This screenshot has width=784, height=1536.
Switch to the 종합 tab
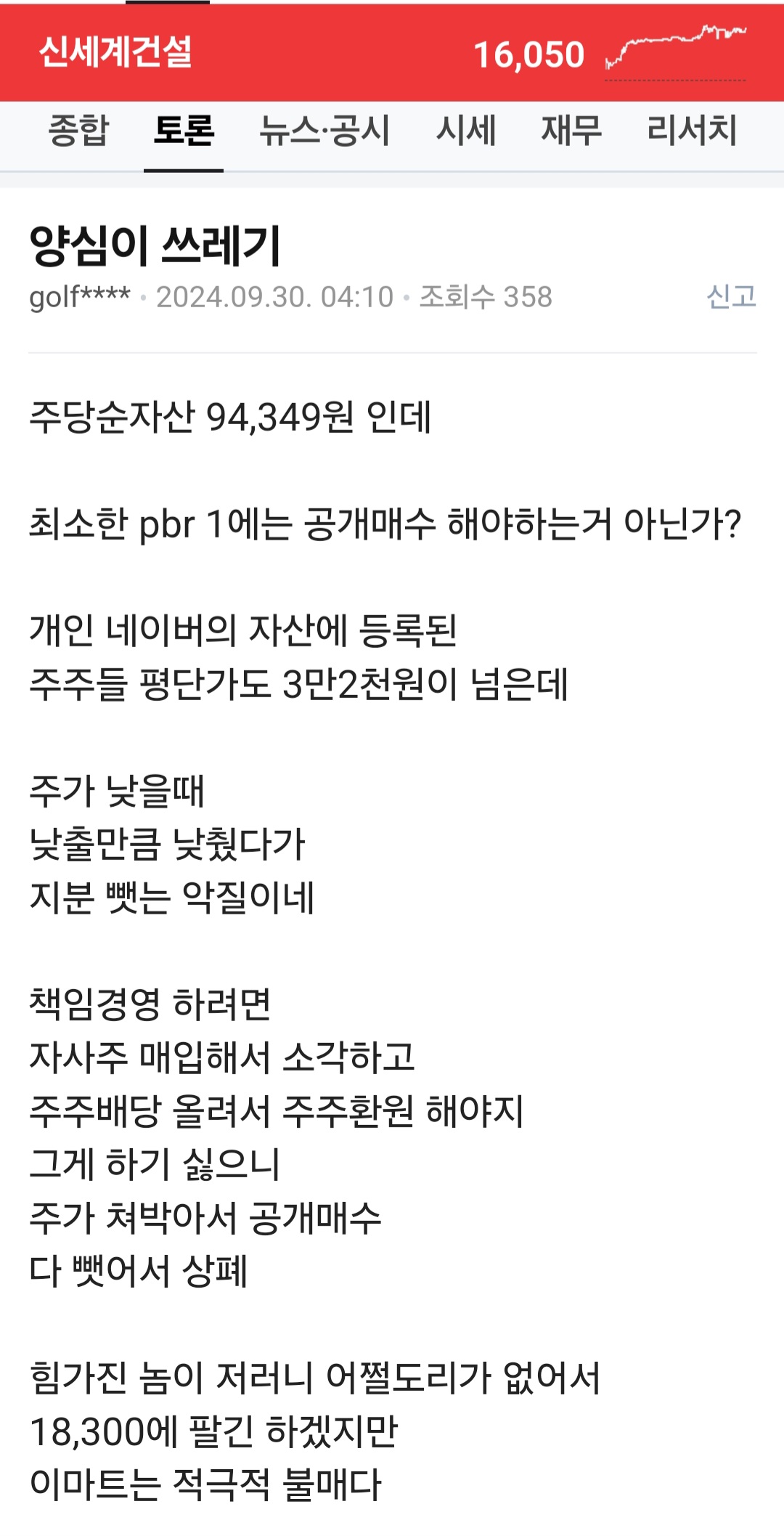78,131
